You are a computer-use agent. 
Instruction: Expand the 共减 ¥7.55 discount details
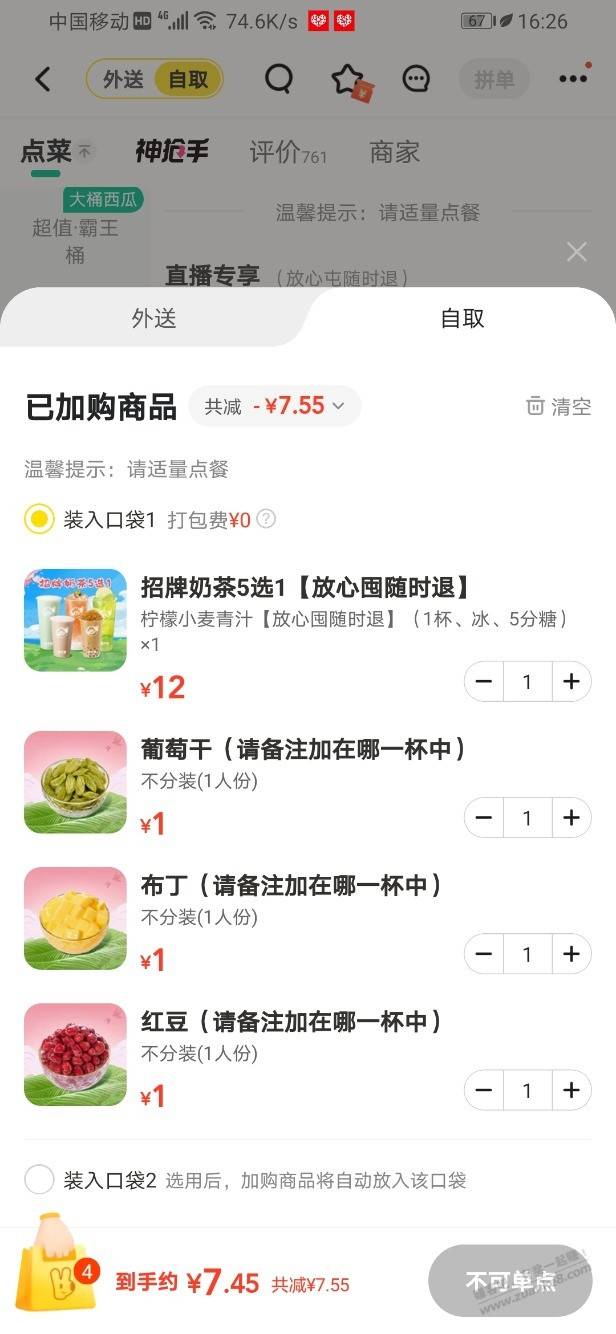(x=275, y=406)
